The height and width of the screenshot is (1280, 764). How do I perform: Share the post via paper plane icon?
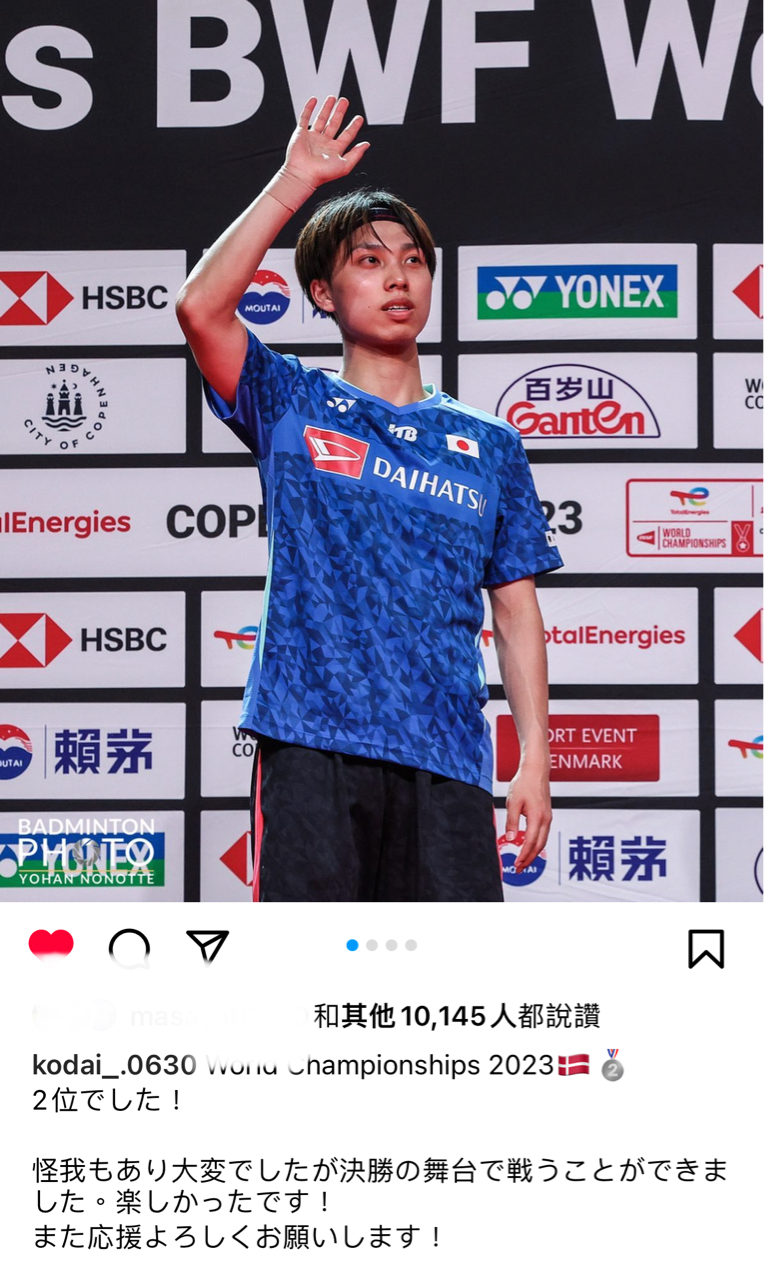pyautogui.click(x=207, y=946)
